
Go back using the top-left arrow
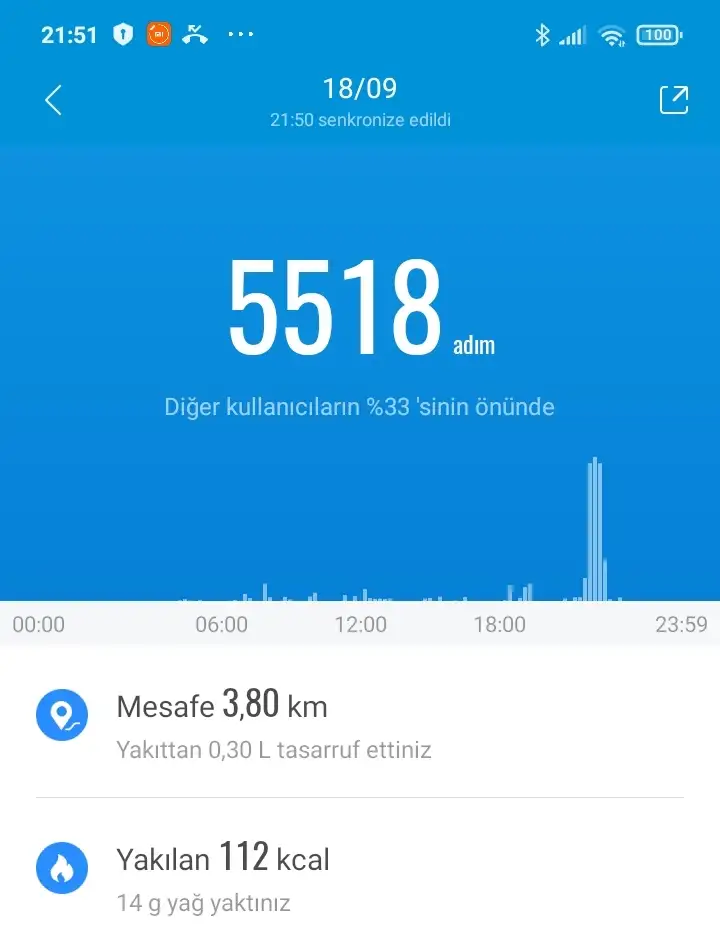[54, 100]
